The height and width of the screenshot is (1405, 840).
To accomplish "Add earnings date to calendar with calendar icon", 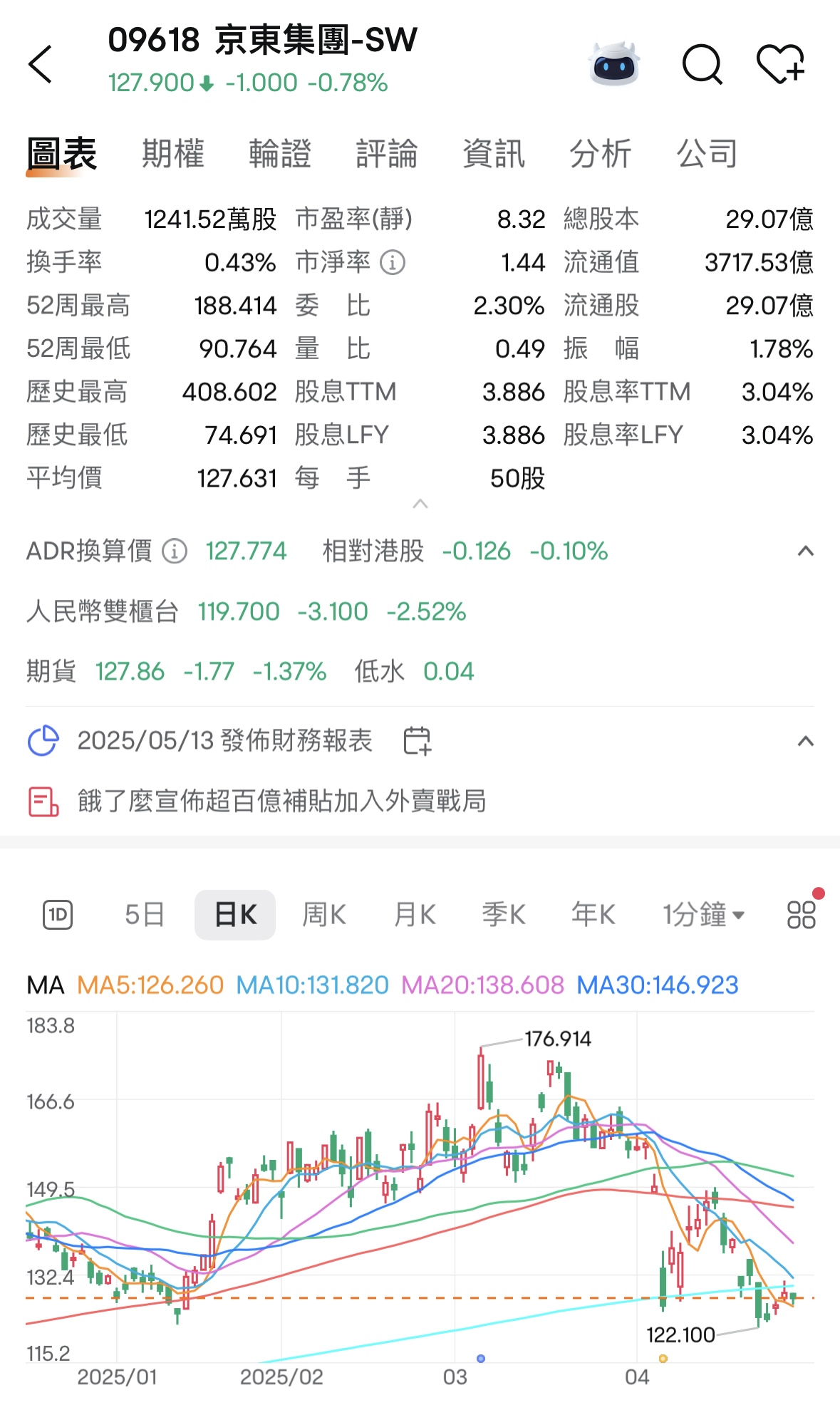I will pyautogui.click(x=418, y=741).
